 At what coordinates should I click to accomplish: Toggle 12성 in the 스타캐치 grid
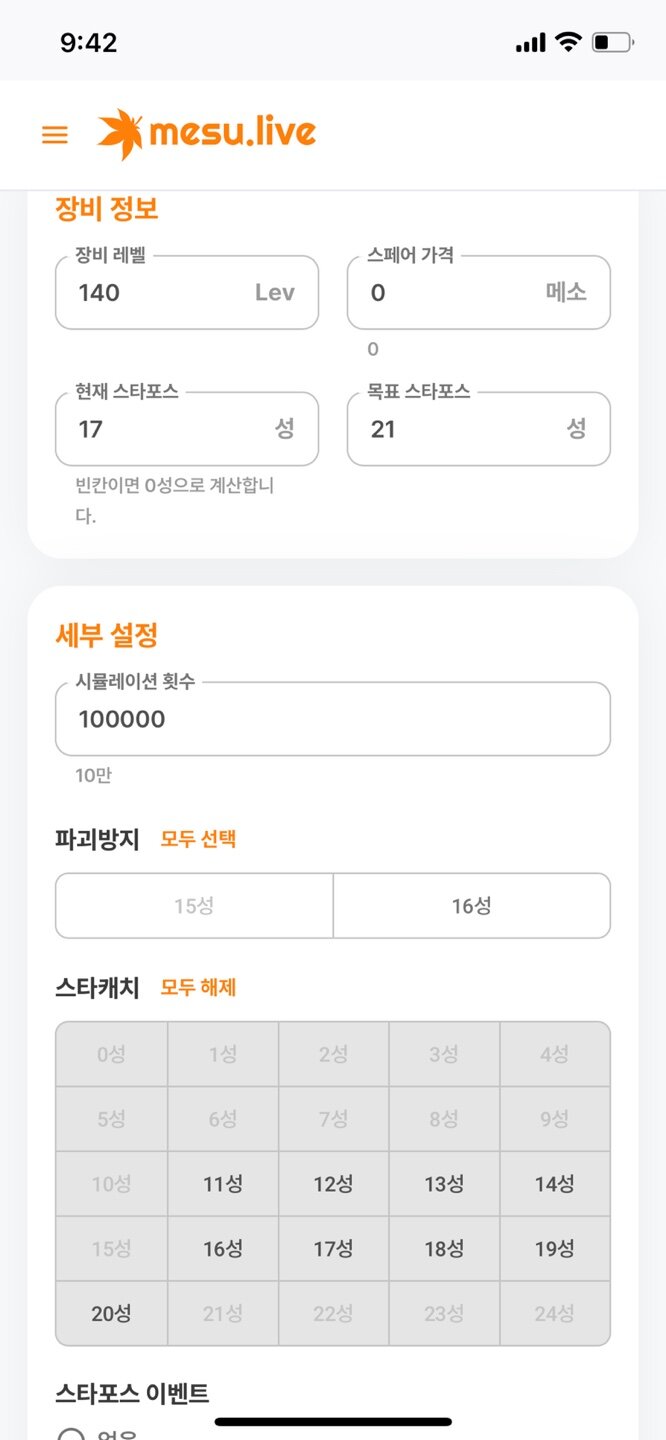click(333, 1184)
